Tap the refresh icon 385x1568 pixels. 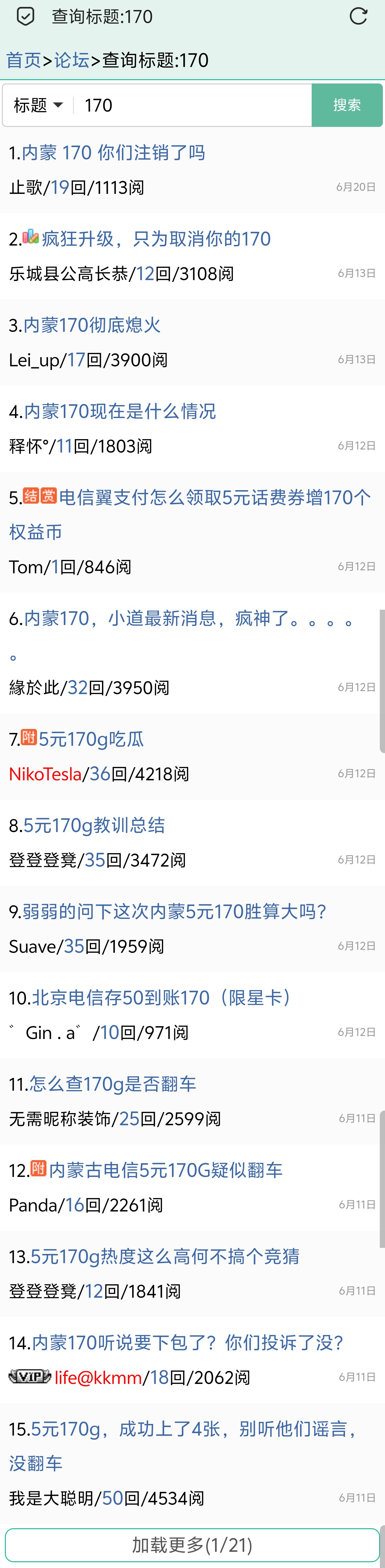(x=358, y=17)
